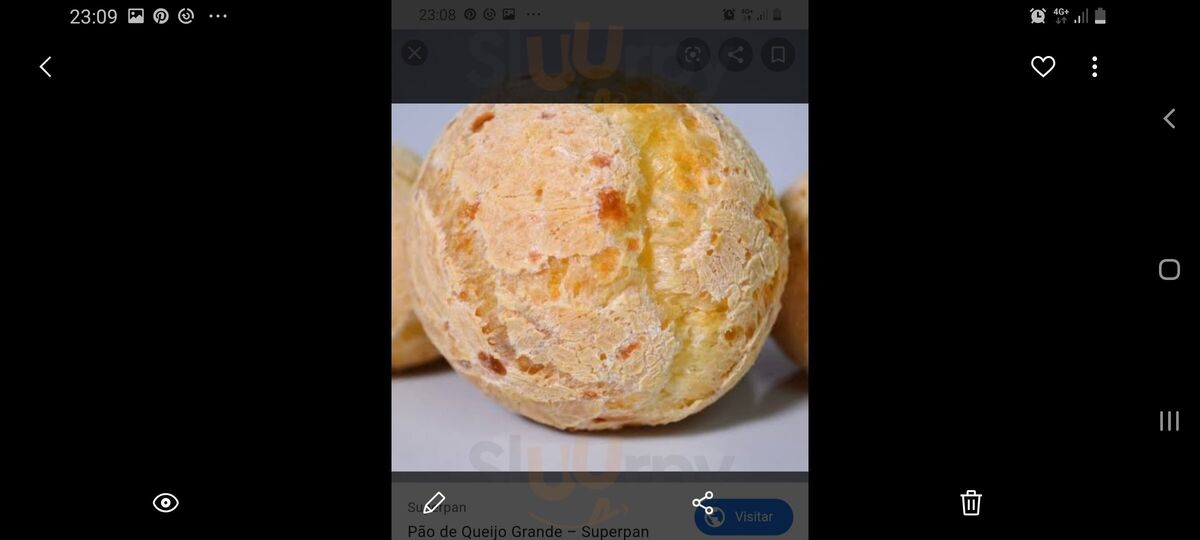Delete this photo with the trash icon
This screenshot has width=1200, height=540.
971,503
